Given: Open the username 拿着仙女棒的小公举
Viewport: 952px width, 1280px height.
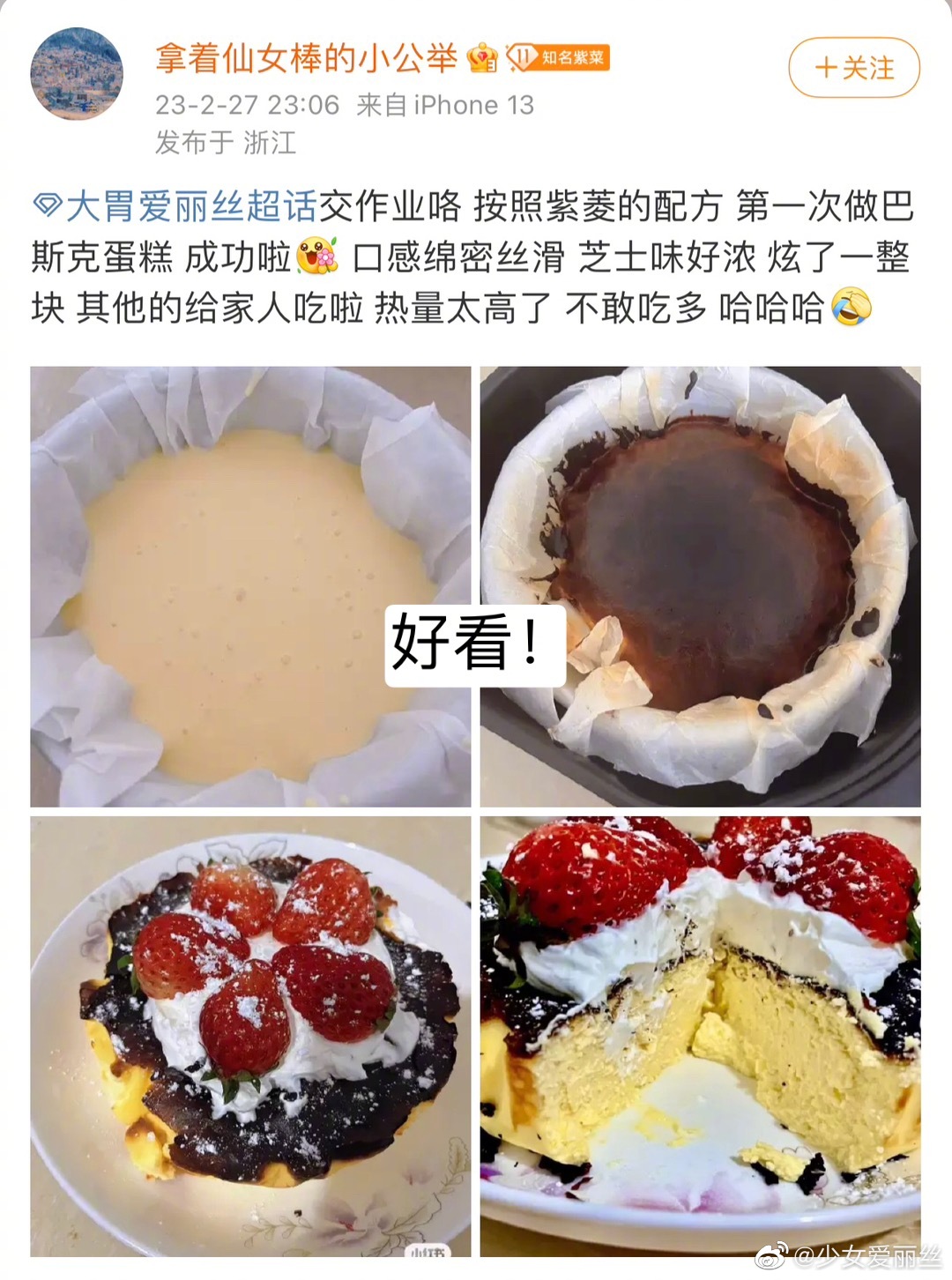Looking at the screenshot, I should [x=306, y=58].
